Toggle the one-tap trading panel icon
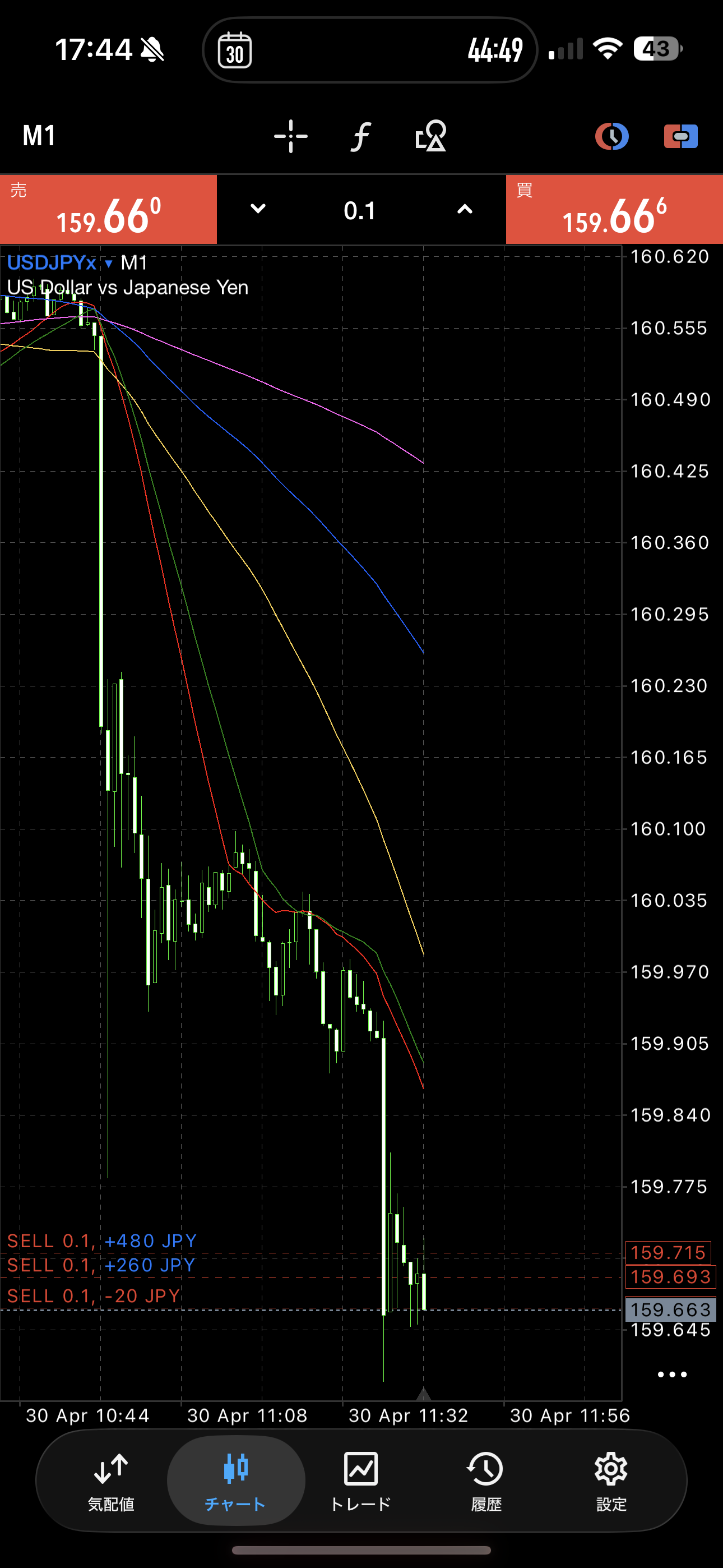This screenshot has height=1568, width=723. click(680, 136)
